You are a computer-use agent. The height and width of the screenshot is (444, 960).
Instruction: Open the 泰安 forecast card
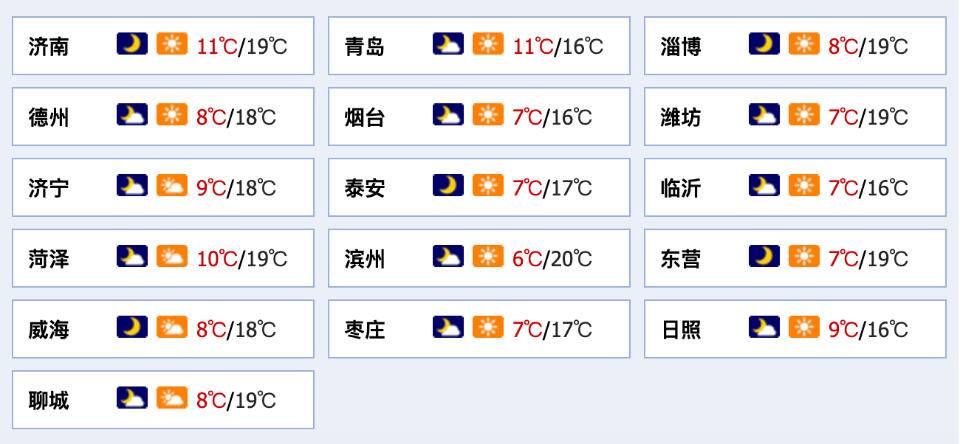(x=479, y=188)
